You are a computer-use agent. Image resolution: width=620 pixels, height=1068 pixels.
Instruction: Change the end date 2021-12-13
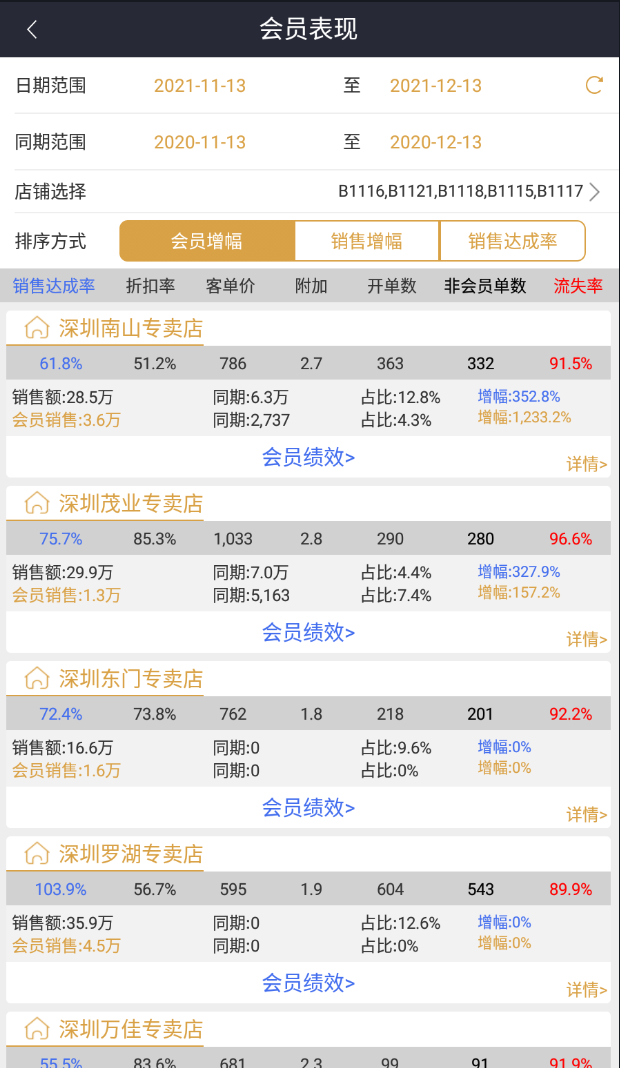(436, 86)
